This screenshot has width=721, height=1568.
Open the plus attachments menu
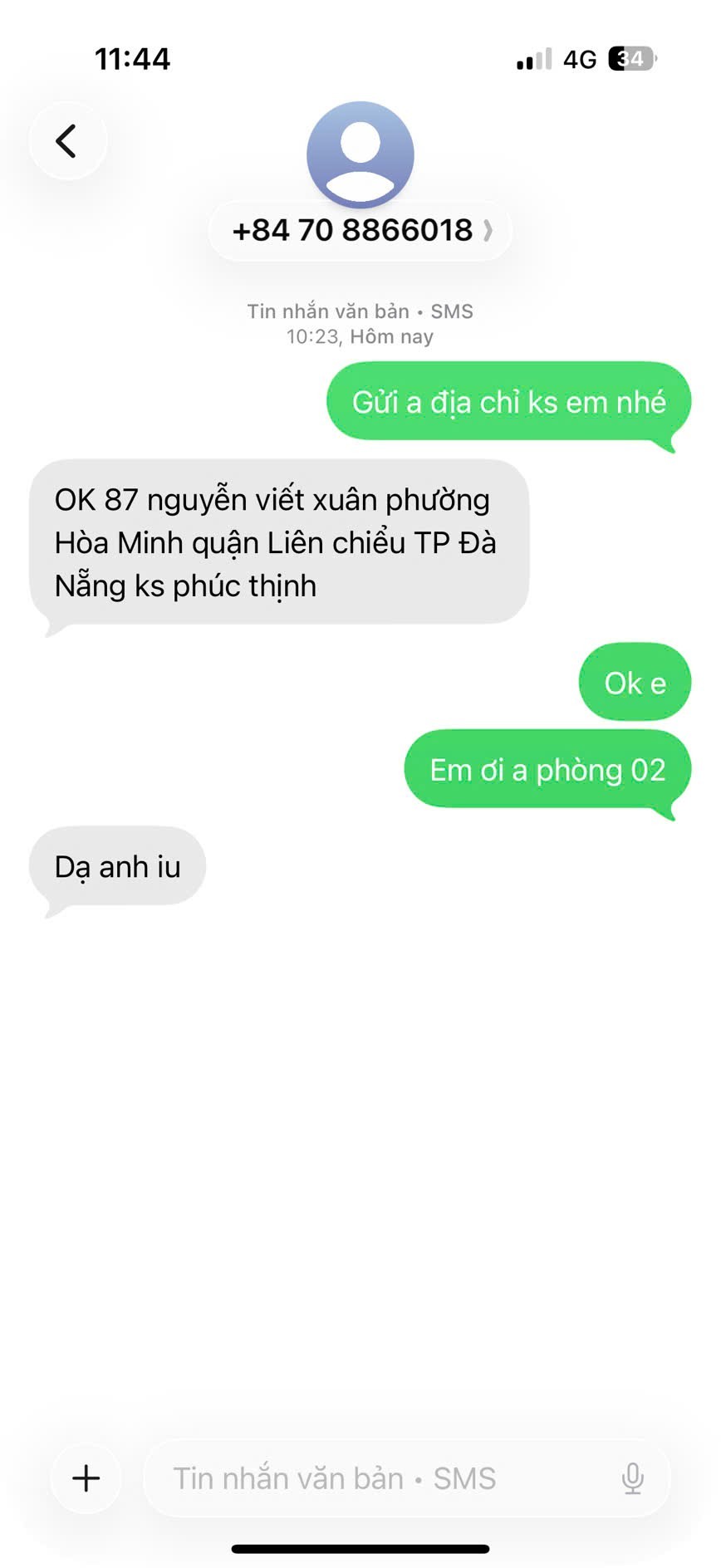pyautogui.click(x=86, y=1478)
